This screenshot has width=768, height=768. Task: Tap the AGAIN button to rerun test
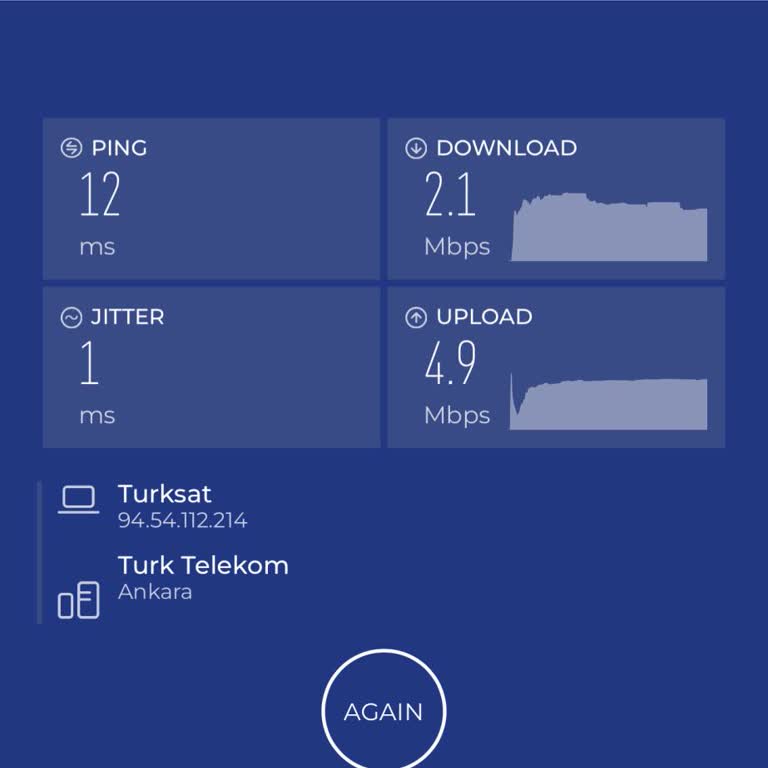click(383, 711)
